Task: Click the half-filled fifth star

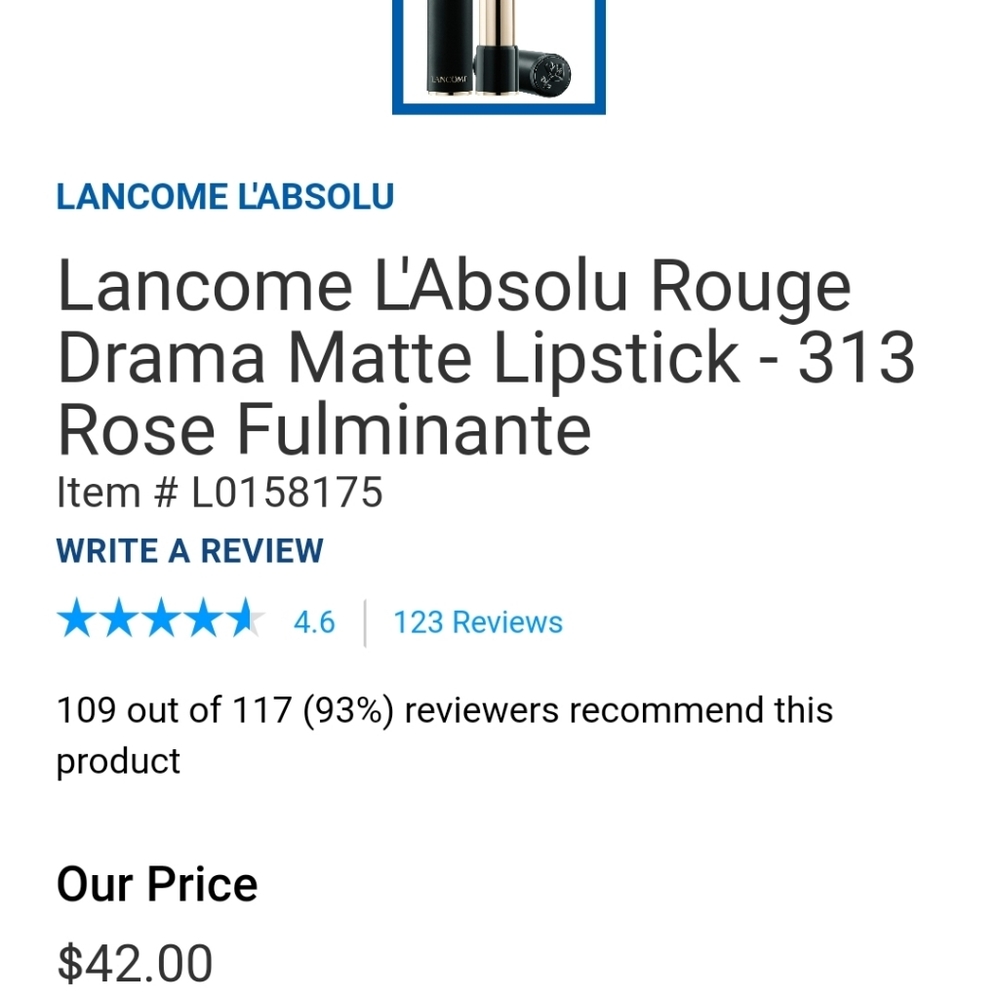Action: point(245,620)
